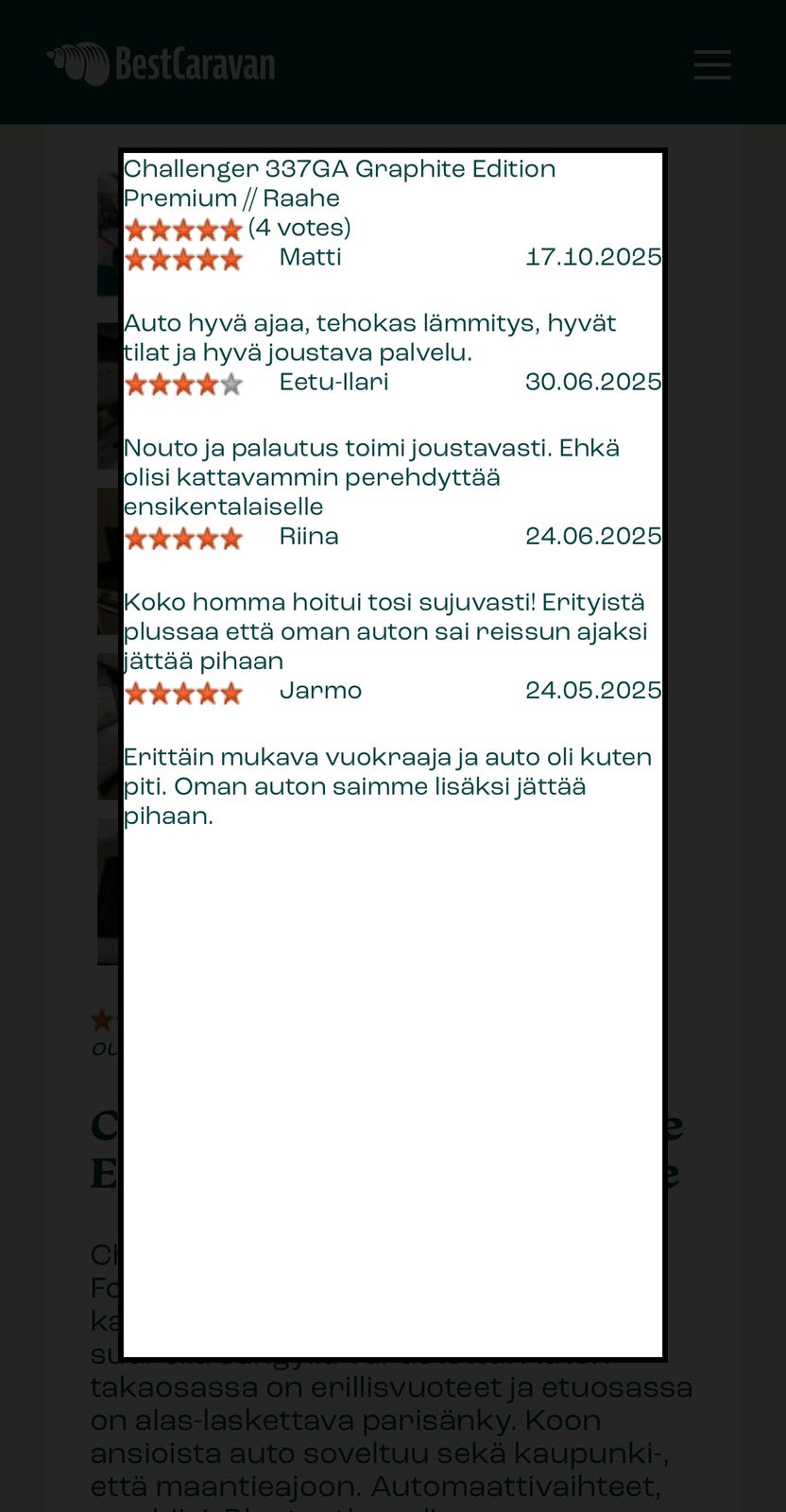Set a full five-star rating at the top
The height and width of the screenshot is (1512, 786).
tap(232, 228)
